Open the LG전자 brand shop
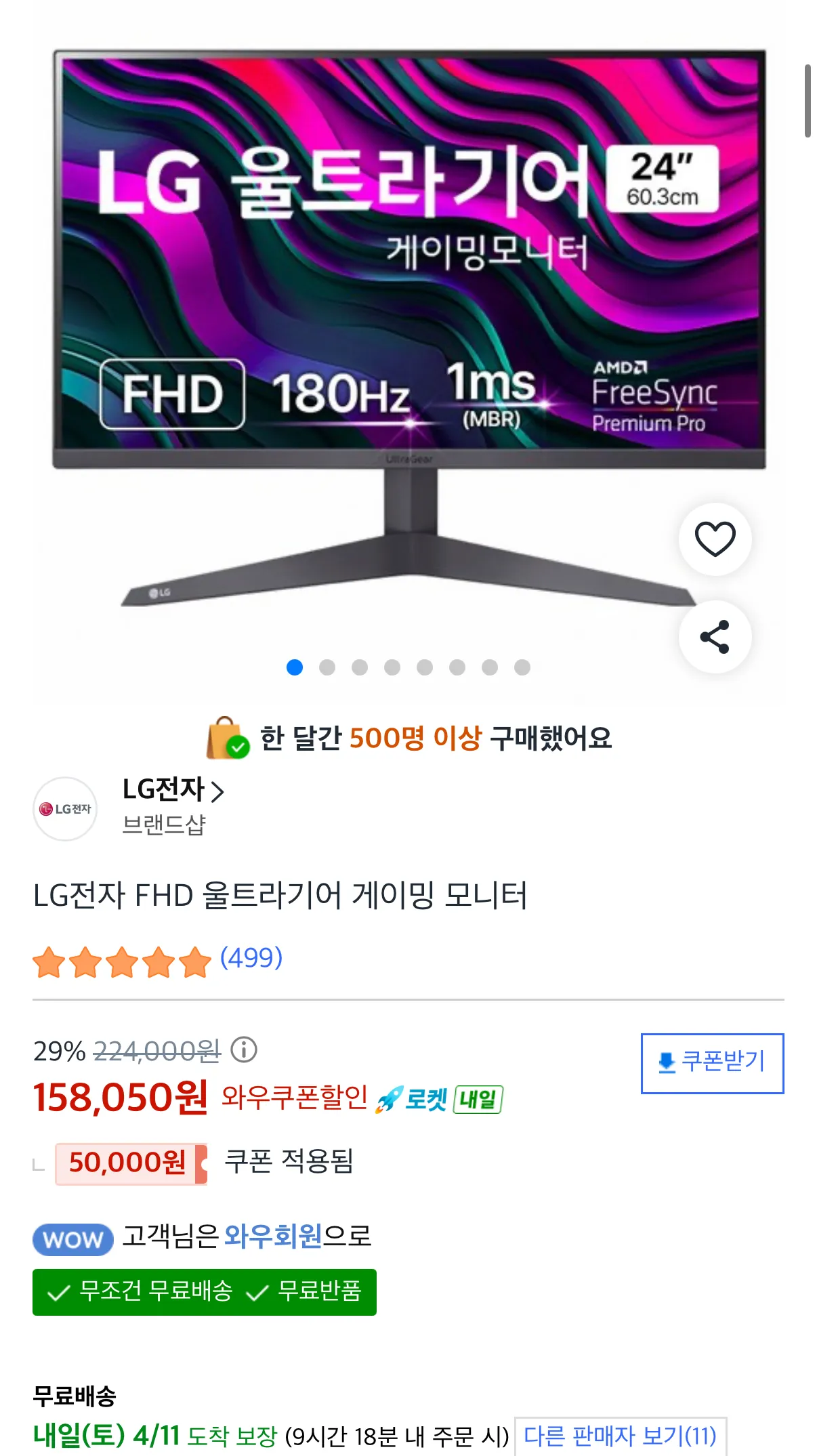817x1456 pixels. pyautogui.click(x=173, y=791)
